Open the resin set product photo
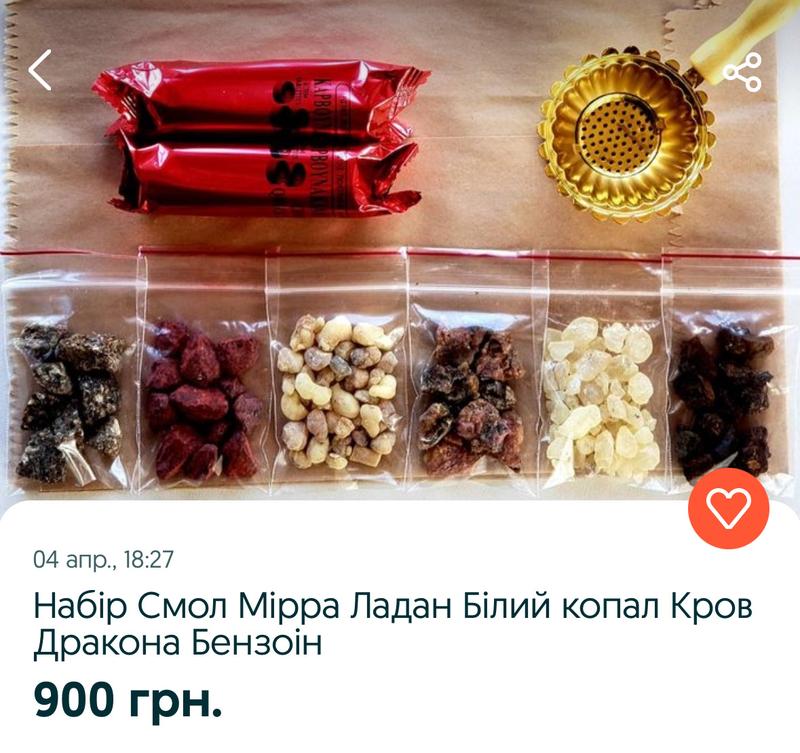The width and height of the screenshot is (800, 753). tap(400, 300)
